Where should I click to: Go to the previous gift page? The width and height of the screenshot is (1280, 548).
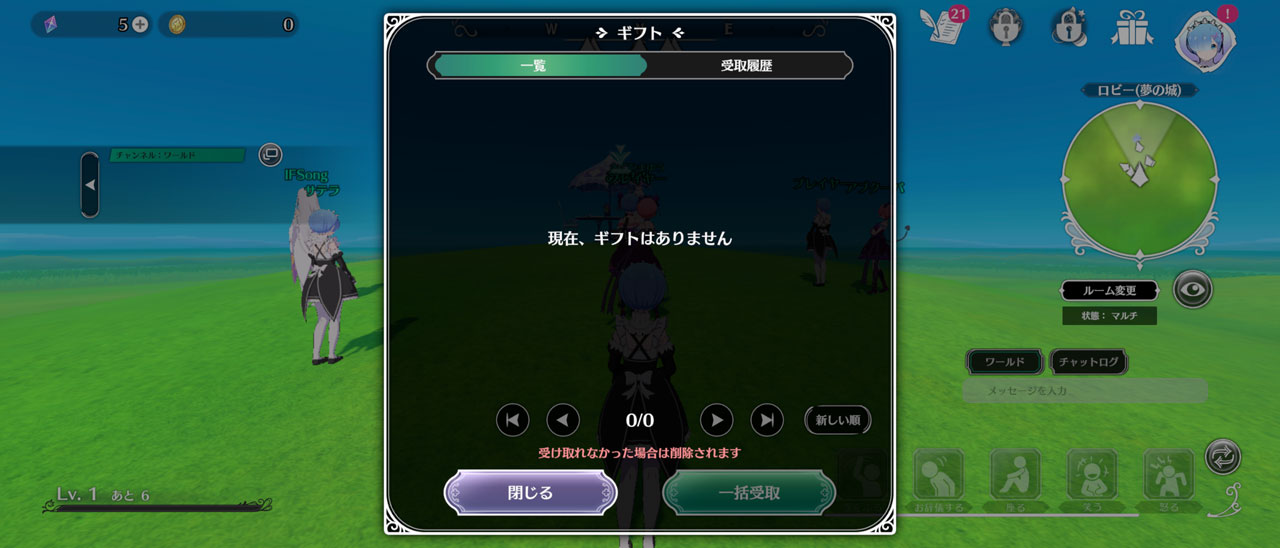563,420
